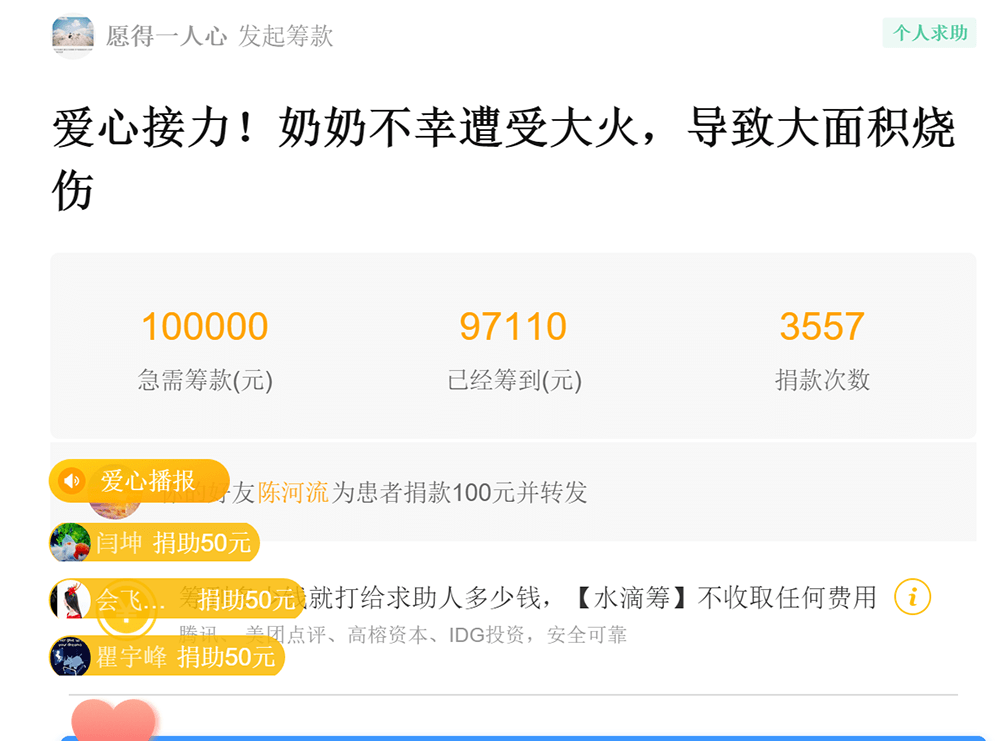The width and height of the screenshot is (1000, 741).
Task: Open fundraiser 愿得一人心's profile avatar
Action: click(x=73, y=36)
